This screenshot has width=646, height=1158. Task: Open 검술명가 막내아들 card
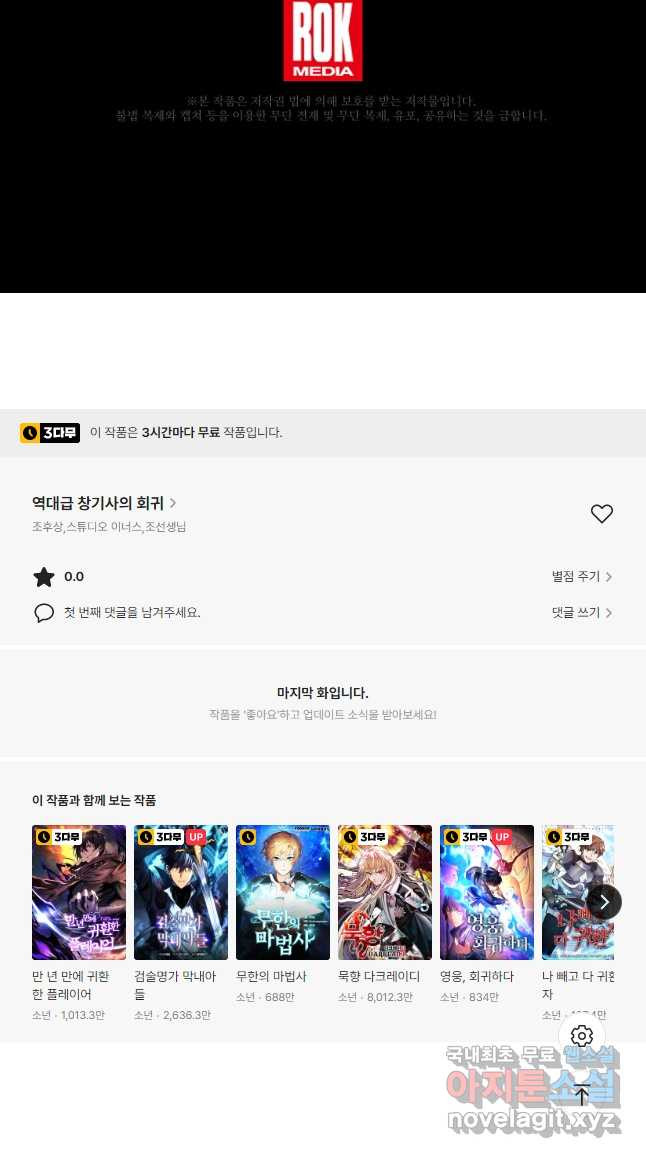click(x=181, y=892)
